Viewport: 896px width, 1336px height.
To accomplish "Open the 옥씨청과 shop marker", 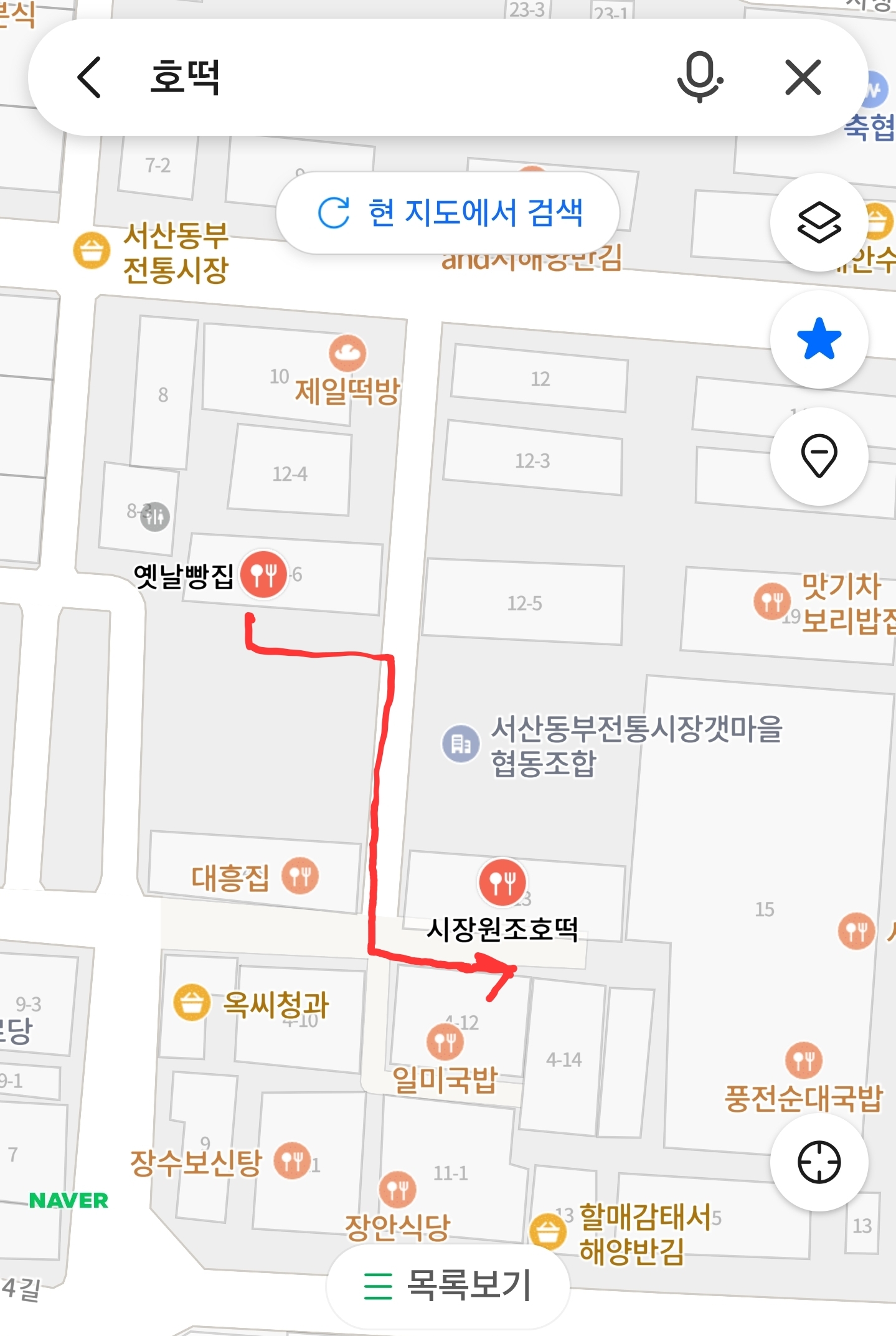I will (x=192, y=1003).
